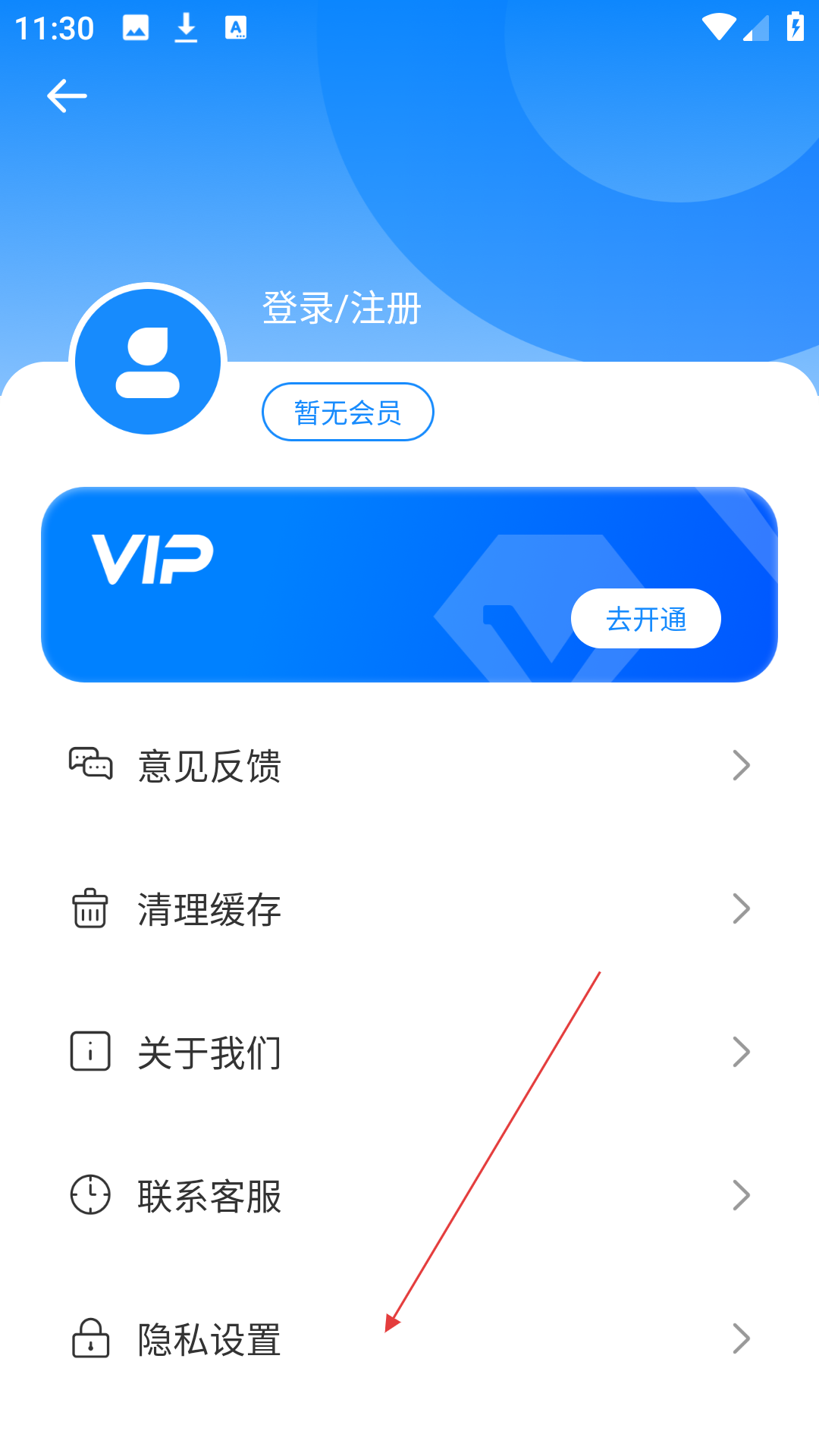Open 隐私设置 privacy settings
The image size is (819, 1456).
click(409, 1338)
